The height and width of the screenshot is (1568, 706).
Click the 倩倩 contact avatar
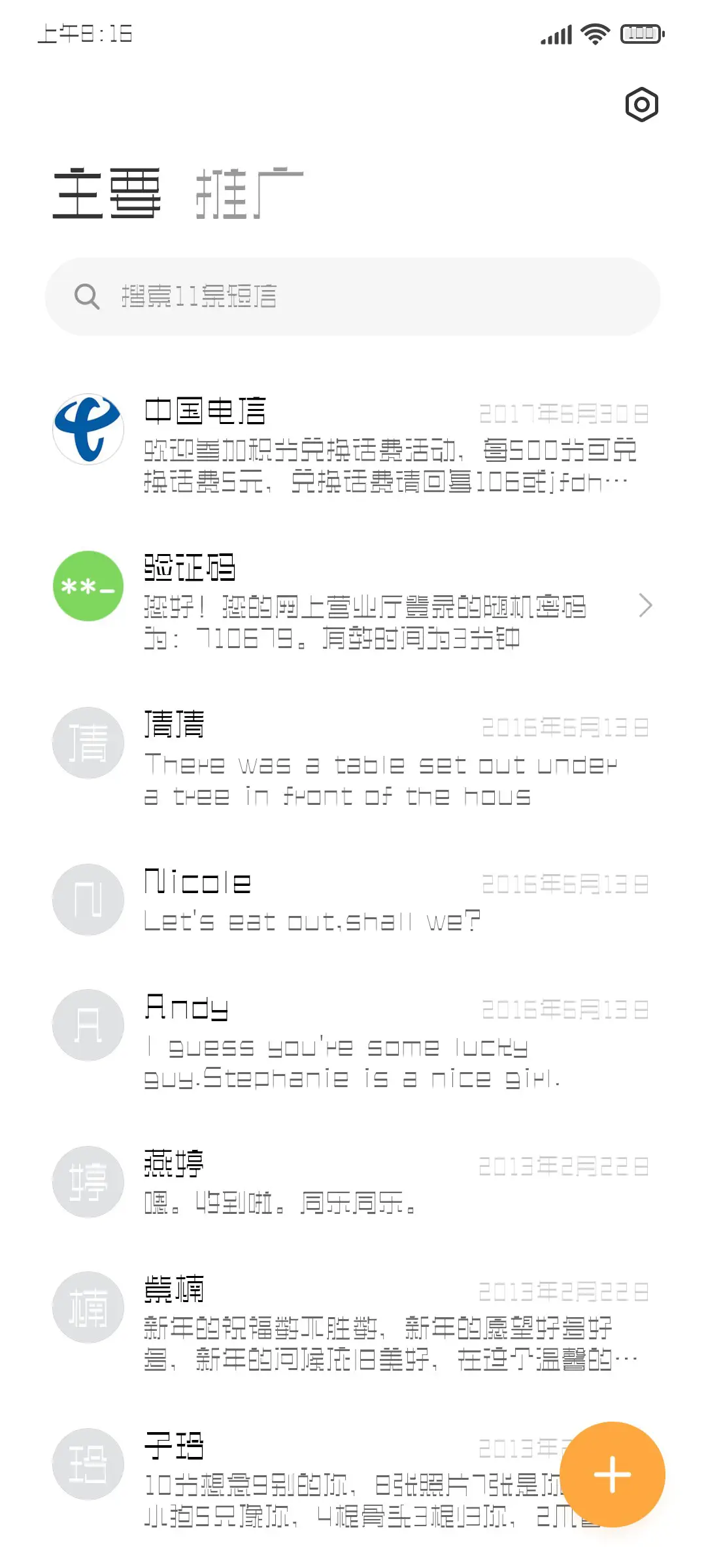88,742
